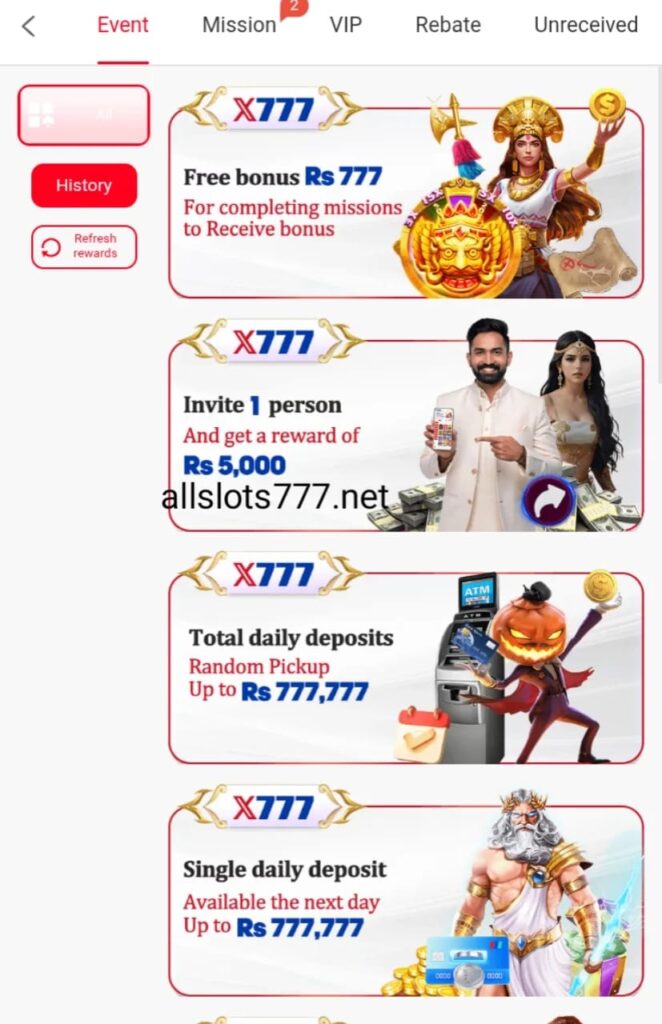Open the VIP tab
The image size is (662, 1024).
(345, 25)
